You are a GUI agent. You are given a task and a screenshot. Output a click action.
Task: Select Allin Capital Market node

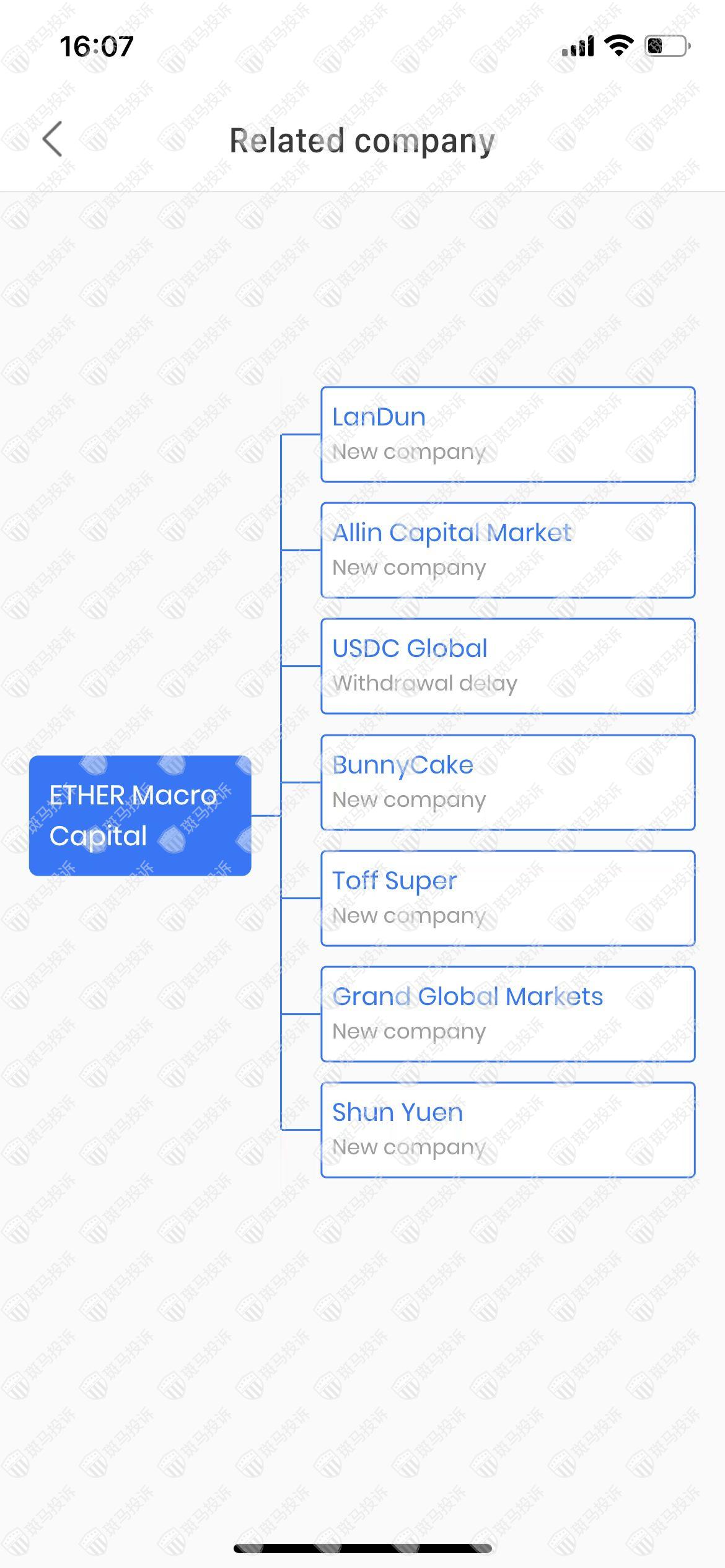point(507,550)
